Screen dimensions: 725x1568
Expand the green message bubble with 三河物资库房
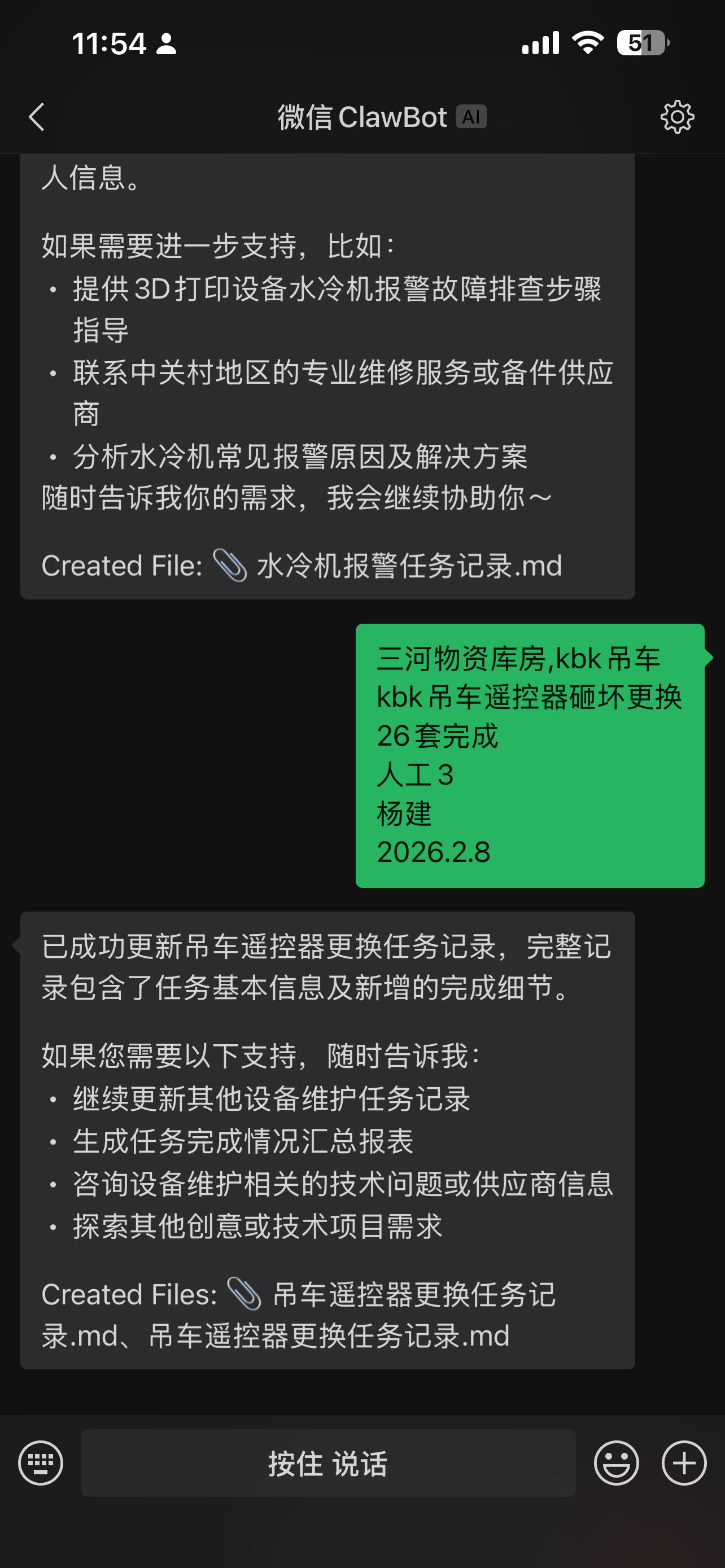click(x=530, y=755)
